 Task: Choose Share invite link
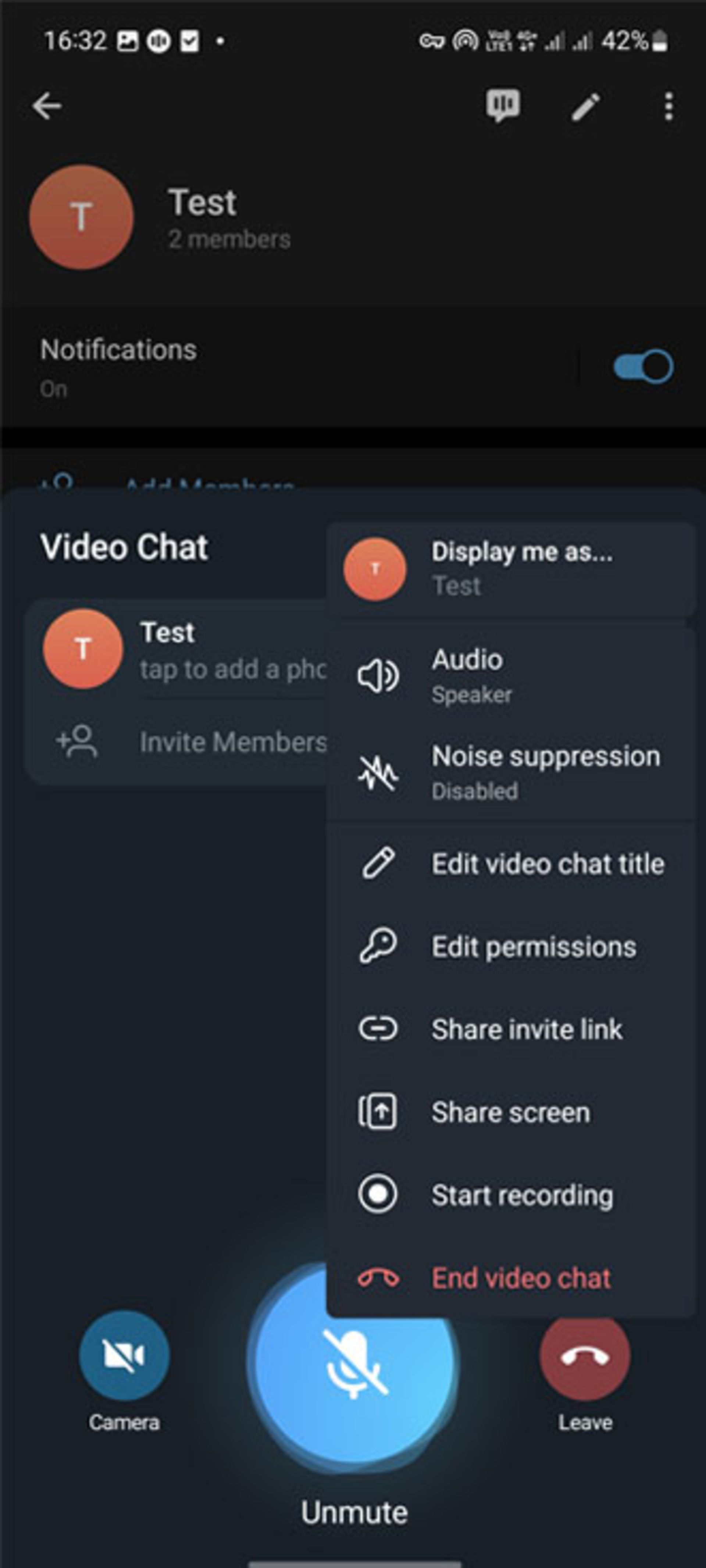(x=511, y=1029)
